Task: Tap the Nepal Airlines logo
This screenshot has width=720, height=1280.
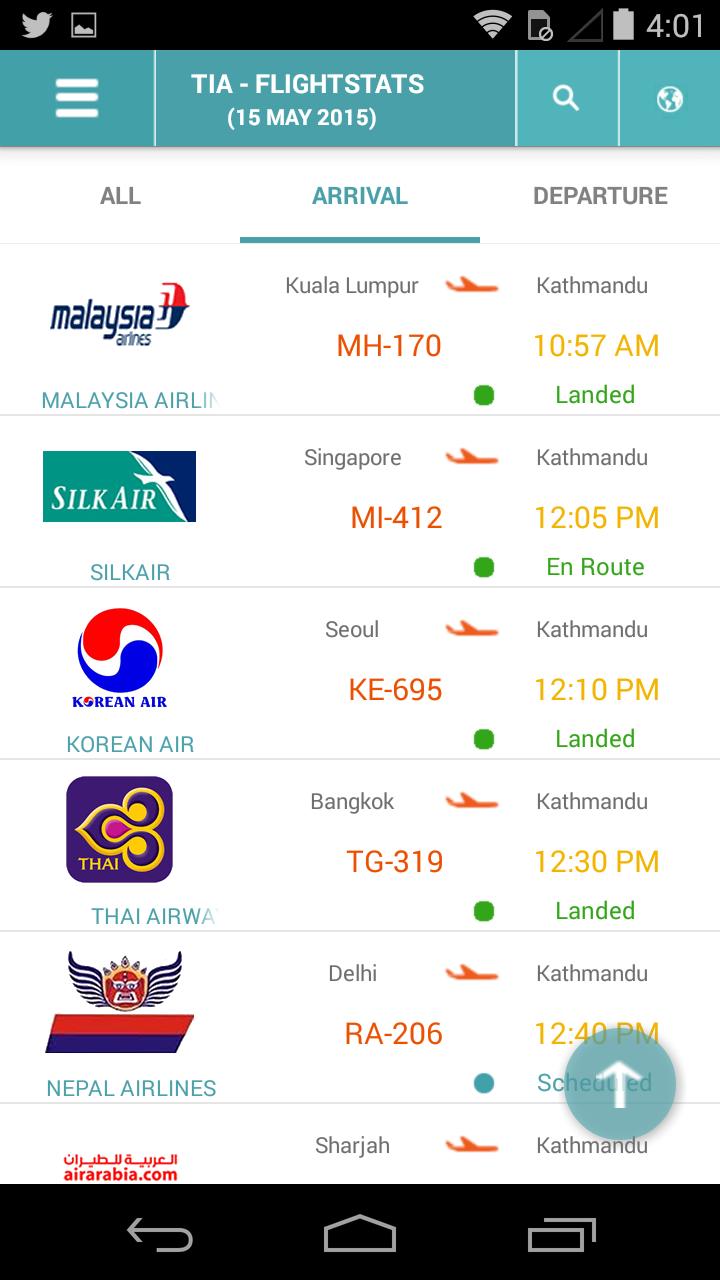Action: 119,1000
